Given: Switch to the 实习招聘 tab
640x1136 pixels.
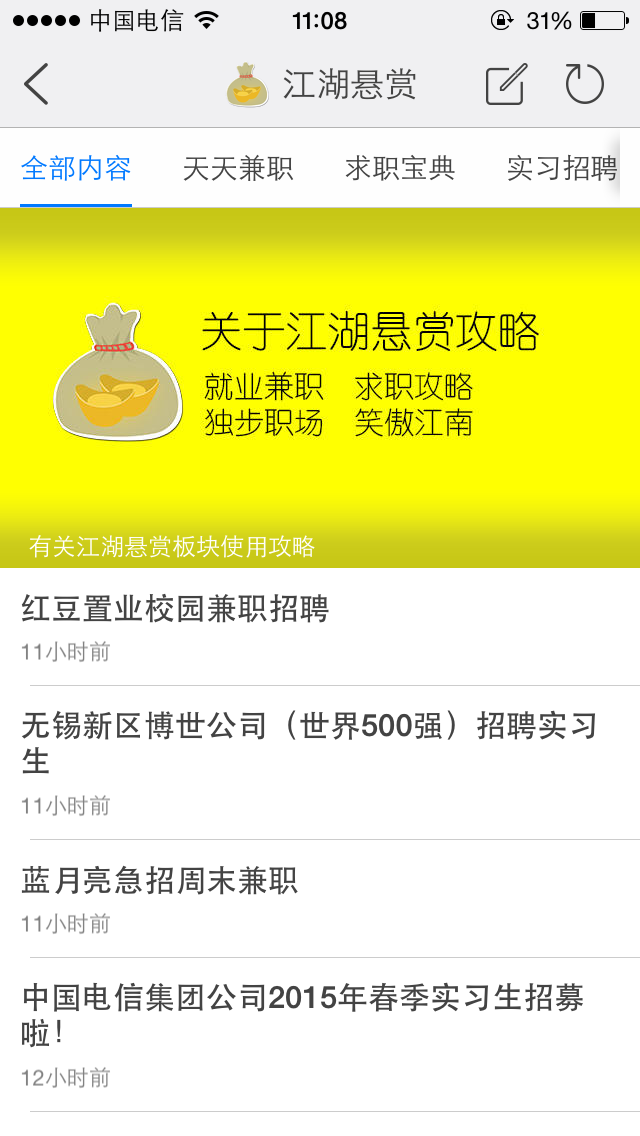Looking at the screenshot, I should (562, 168).
